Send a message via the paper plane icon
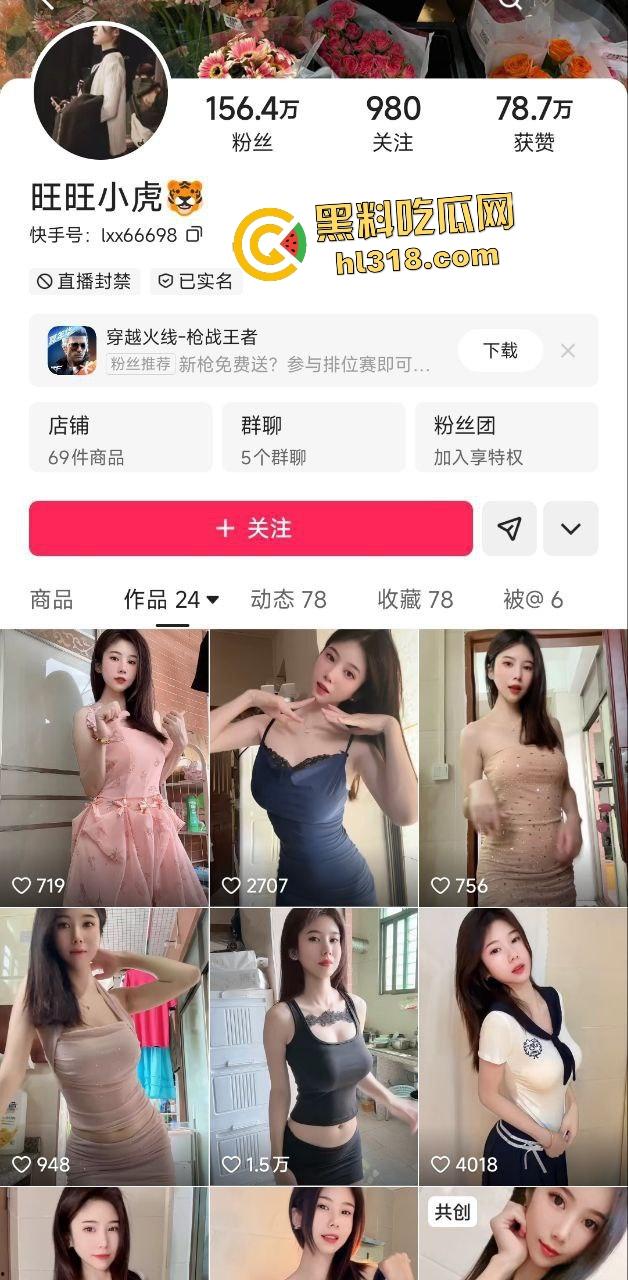The width and height of the screenshot is (628, 1280). click(509, 528)
